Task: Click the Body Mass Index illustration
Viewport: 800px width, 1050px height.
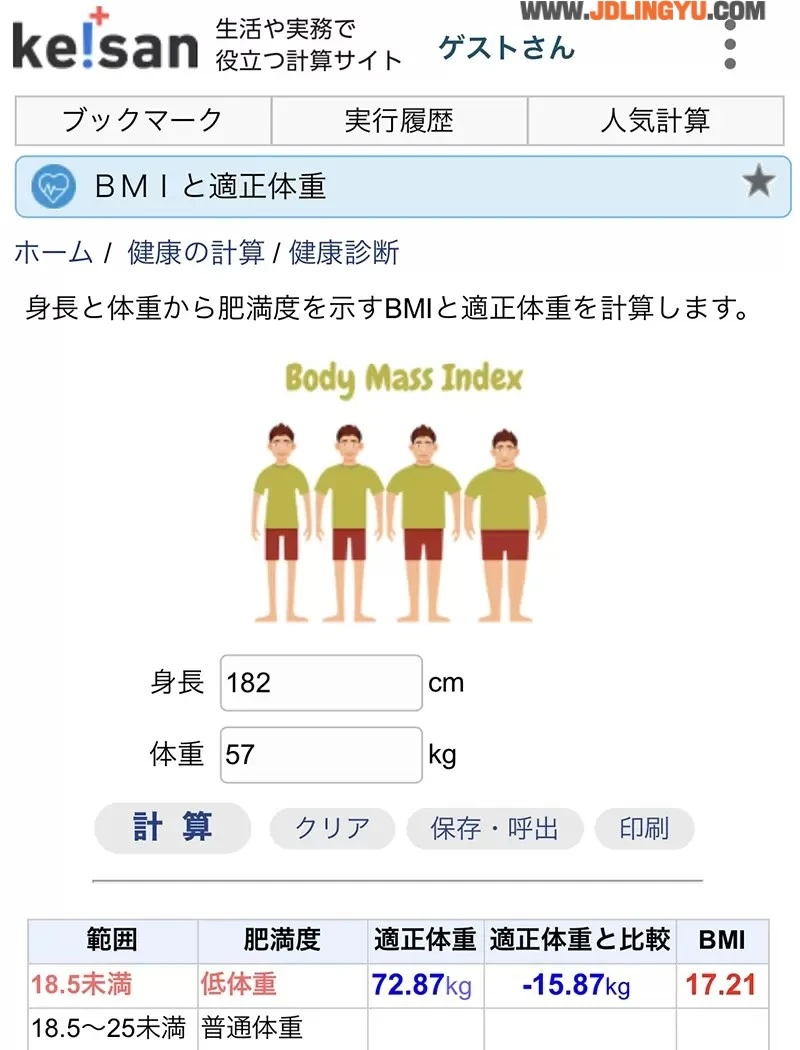Action: pyautogui.click(x=400, y=490)
